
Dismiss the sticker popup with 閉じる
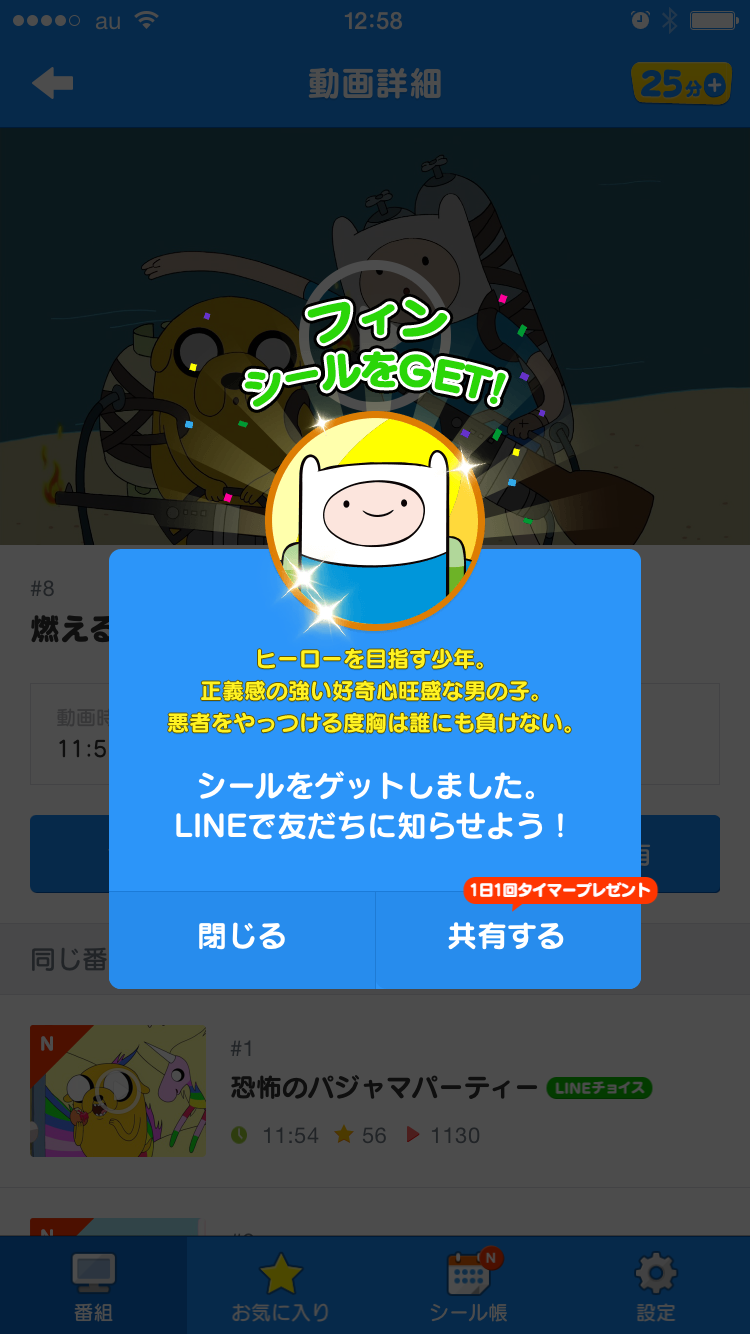click(242, 937)
